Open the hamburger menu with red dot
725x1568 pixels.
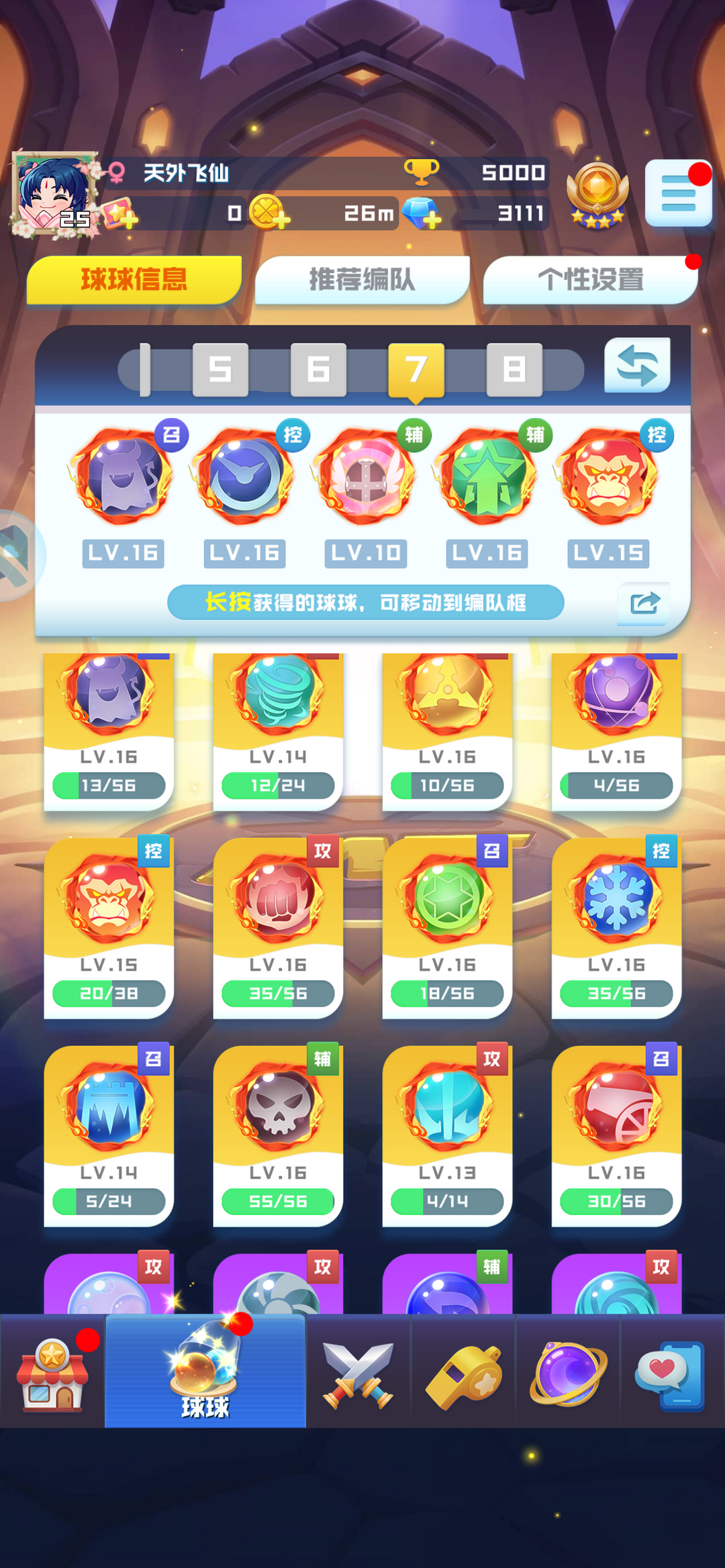click(x=678, y=194)
